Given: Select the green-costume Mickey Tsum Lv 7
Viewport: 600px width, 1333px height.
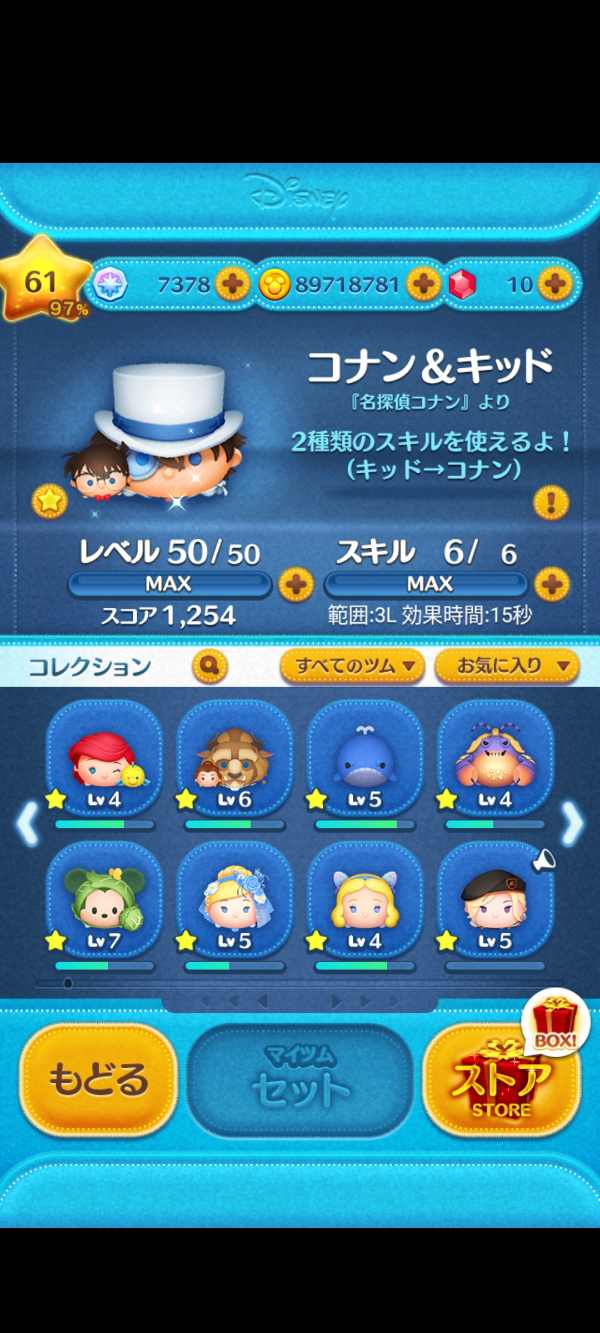Looking at the screenshot, I should tap(104, 900).
